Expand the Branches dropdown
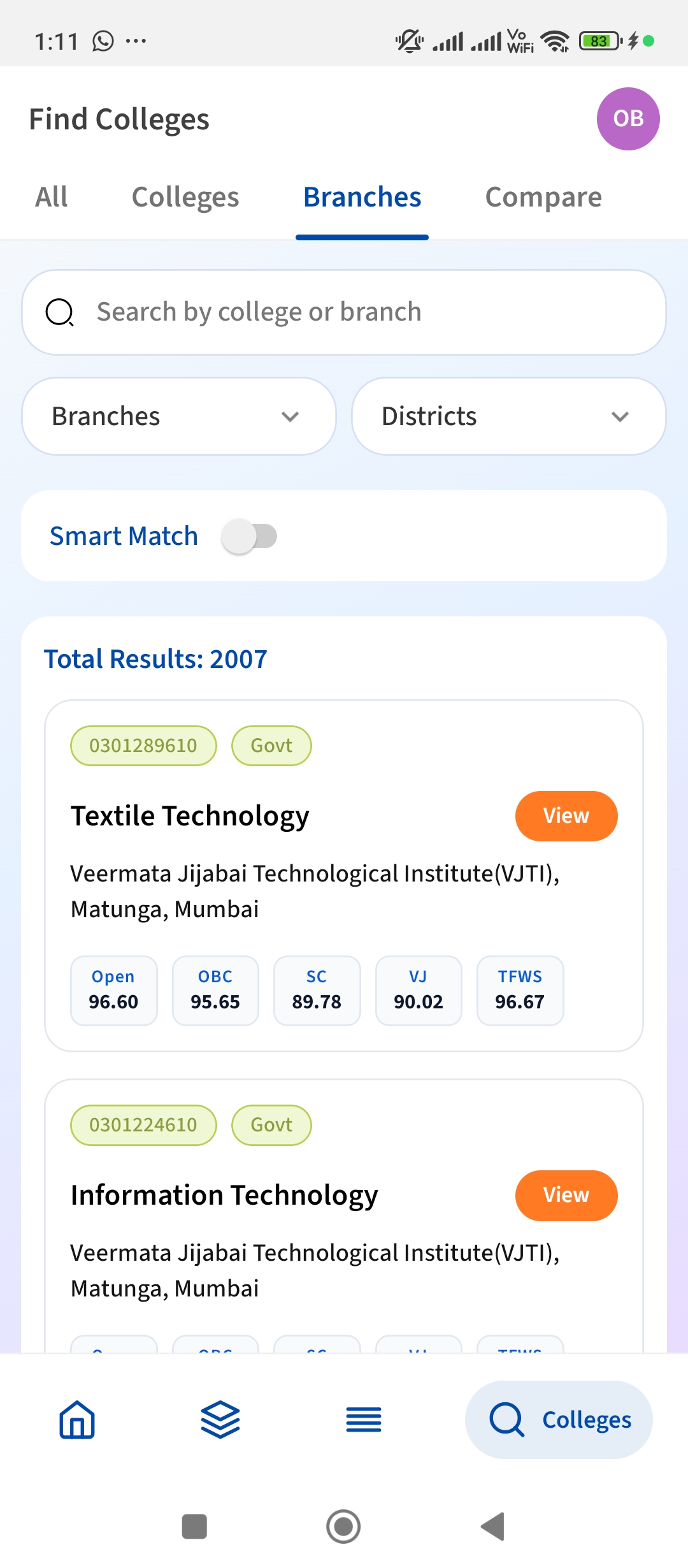 point(179,416)
